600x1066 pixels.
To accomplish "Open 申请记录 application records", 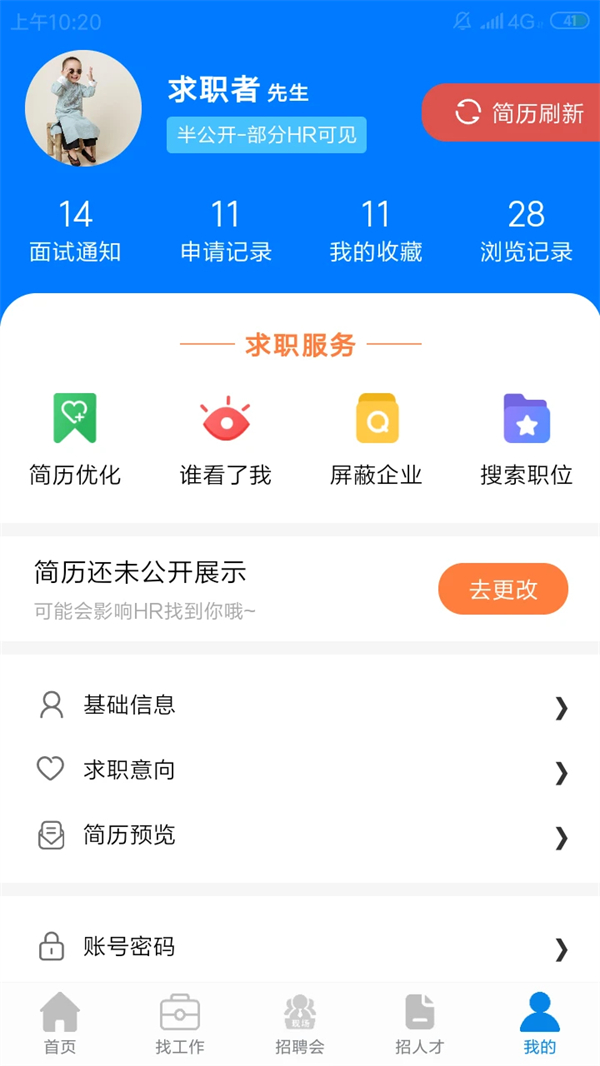I will coord(225,231).
